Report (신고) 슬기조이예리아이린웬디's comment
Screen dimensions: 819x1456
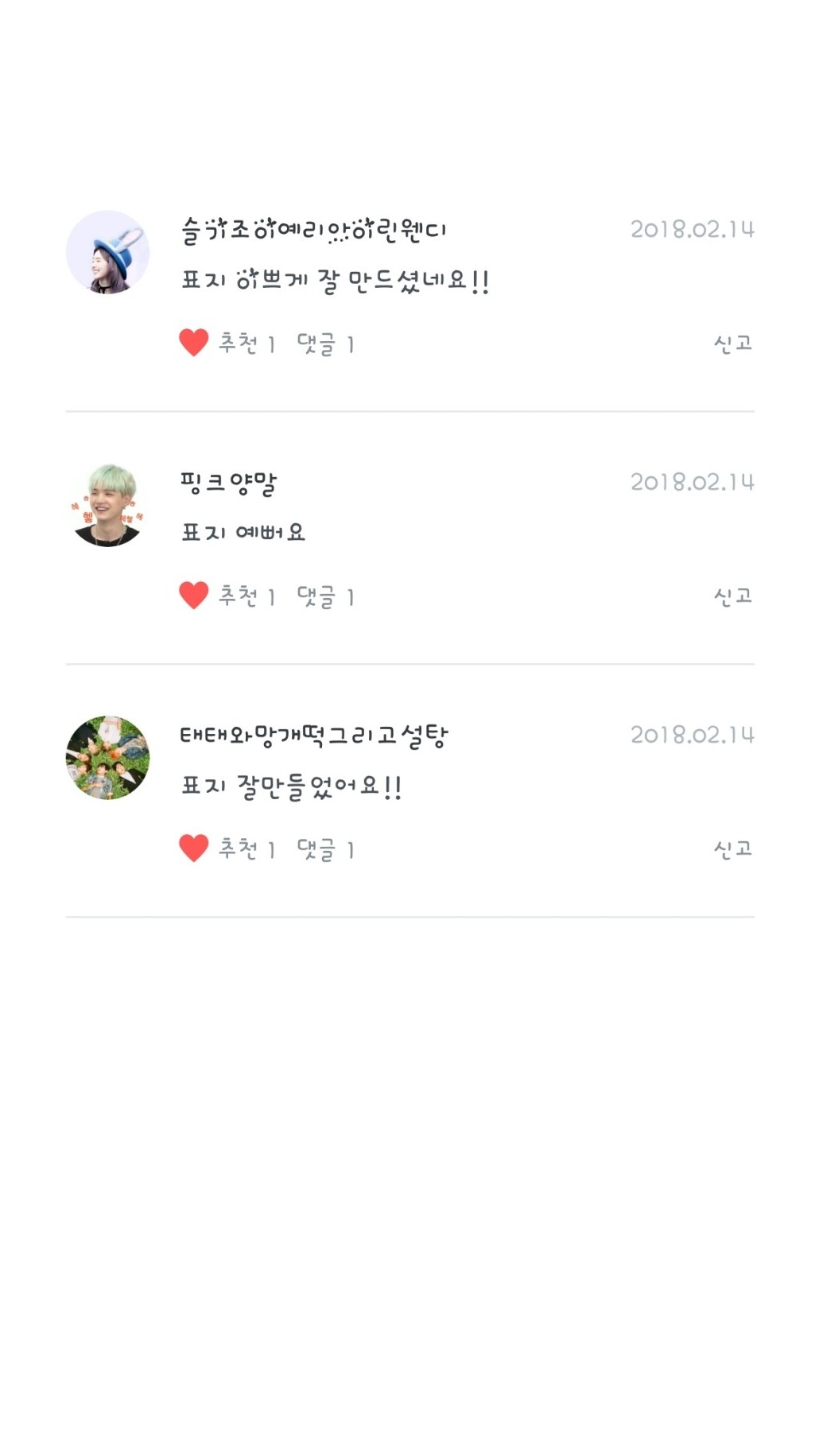coord(732,344)
